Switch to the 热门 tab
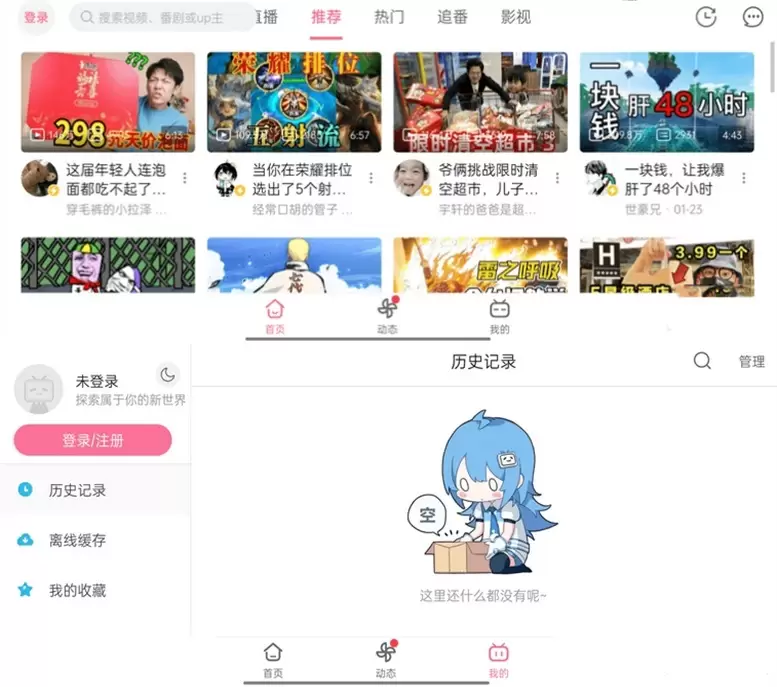 coord(389,17)
